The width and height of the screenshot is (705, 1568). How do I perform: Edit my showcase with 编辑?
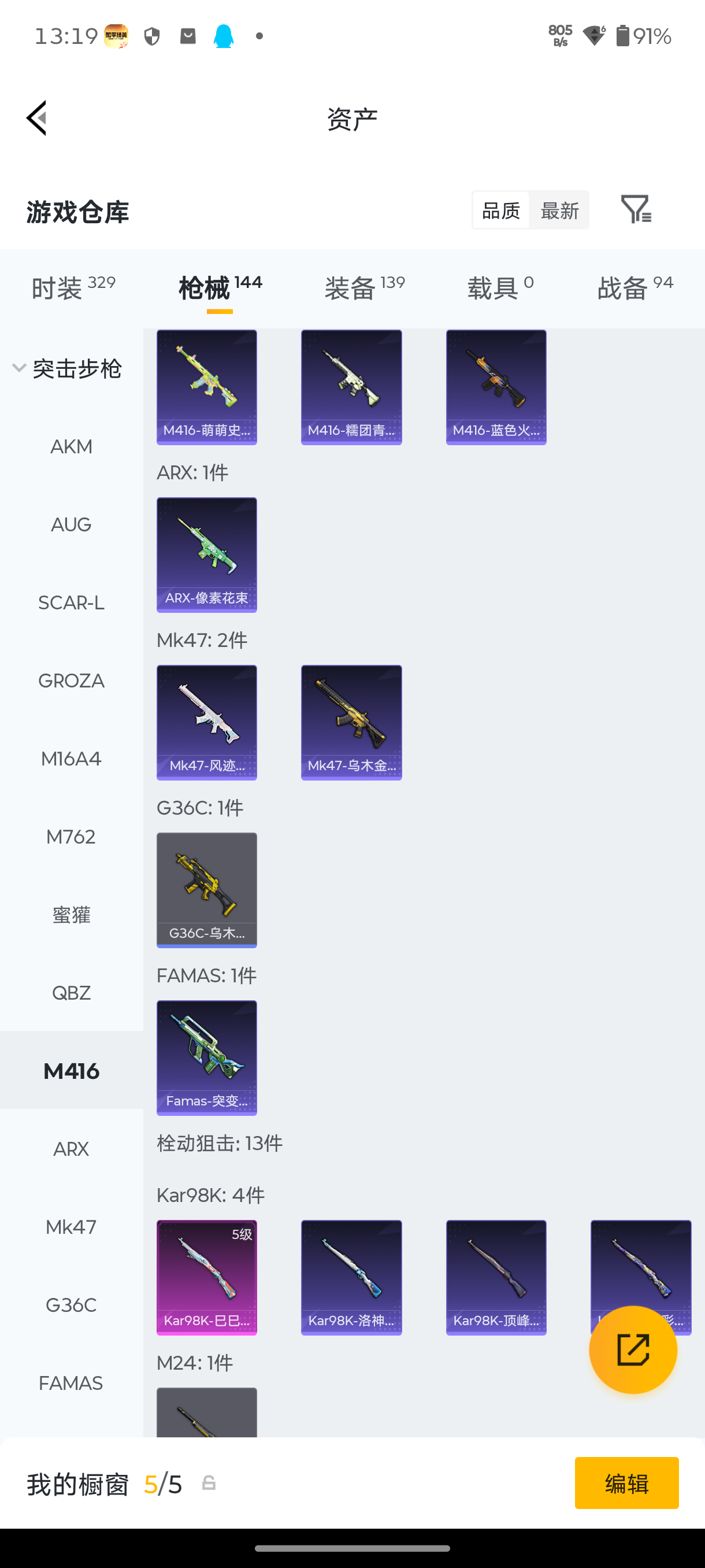(x=626, y=1483)
